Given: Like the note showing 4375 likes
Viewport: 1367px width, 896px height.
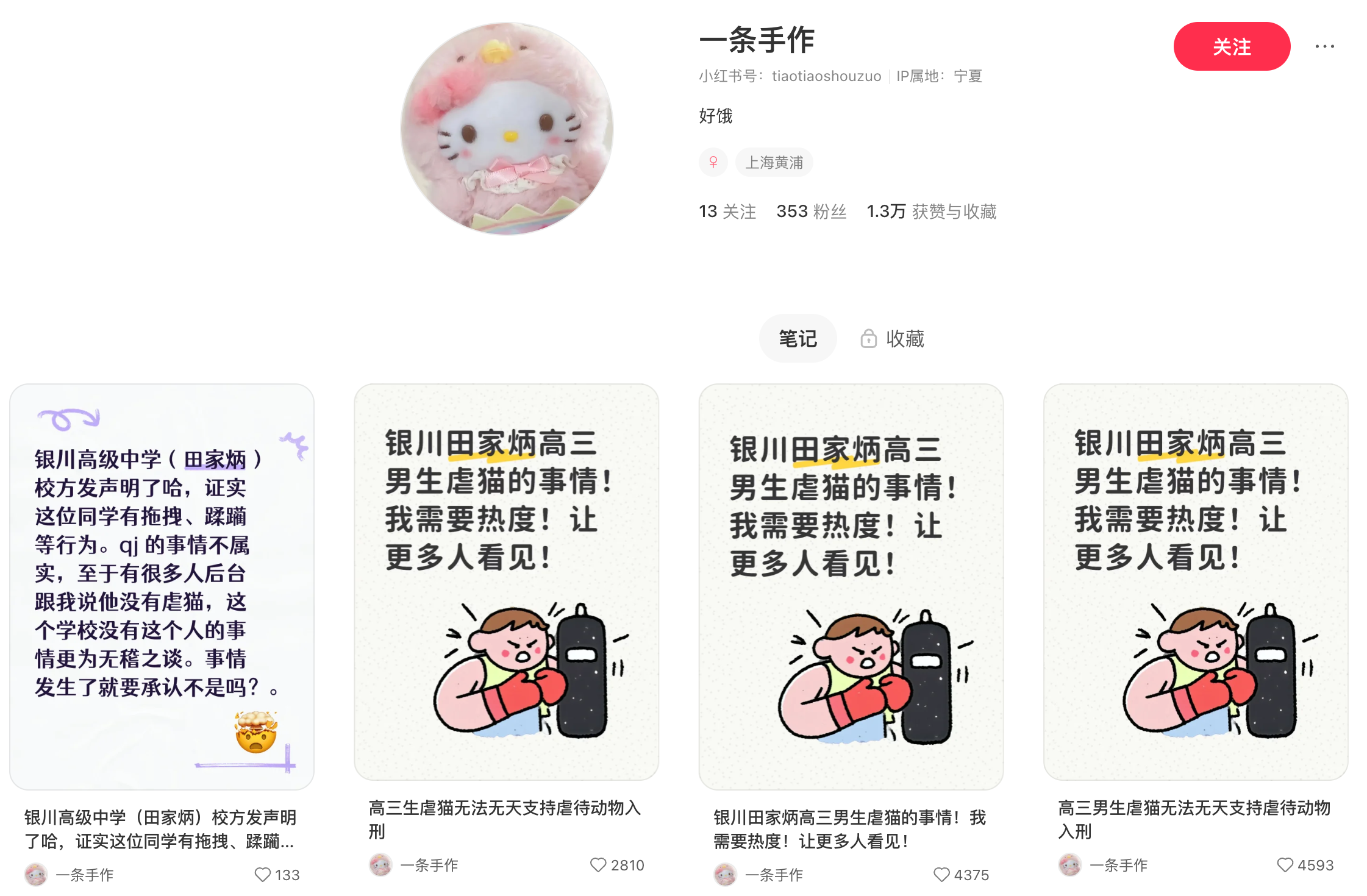Looking at the screenshot, I should (x=941, y=875).
